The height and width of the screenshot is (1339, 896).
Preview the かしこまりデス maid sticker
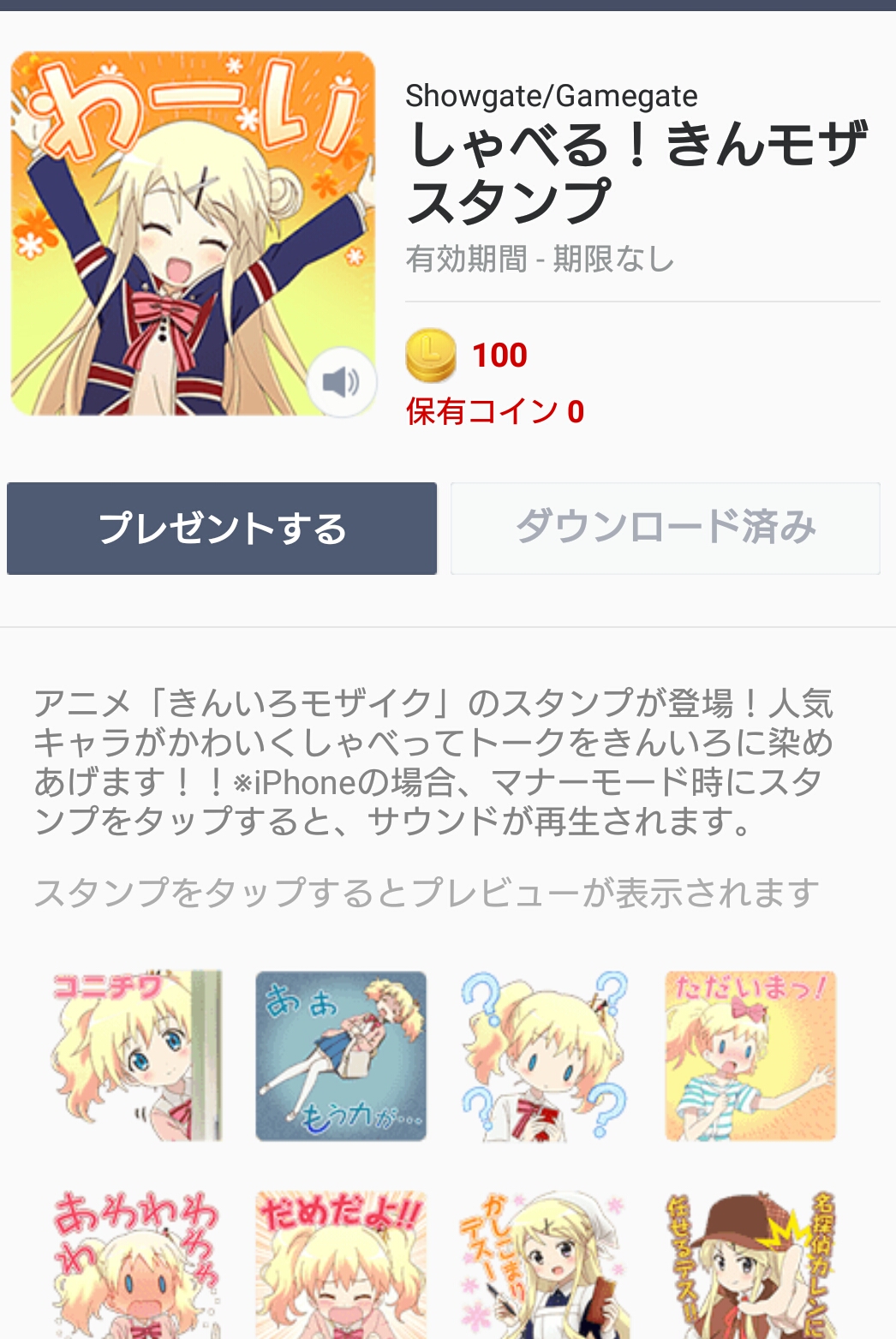tap(545, 1264)
